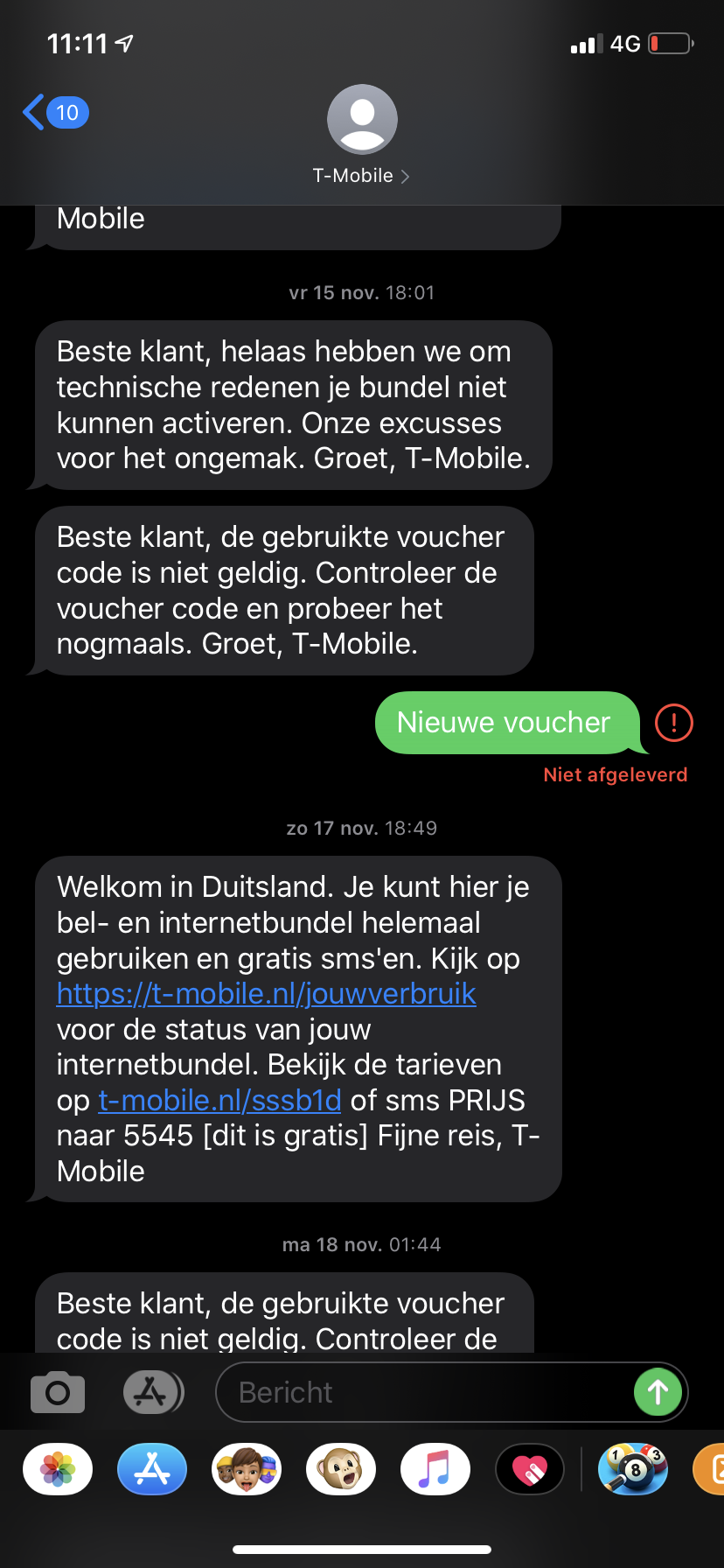Tap the red not-delivered alert icon
This screenshot has height=1568, width=724.
tap(673, 723)
